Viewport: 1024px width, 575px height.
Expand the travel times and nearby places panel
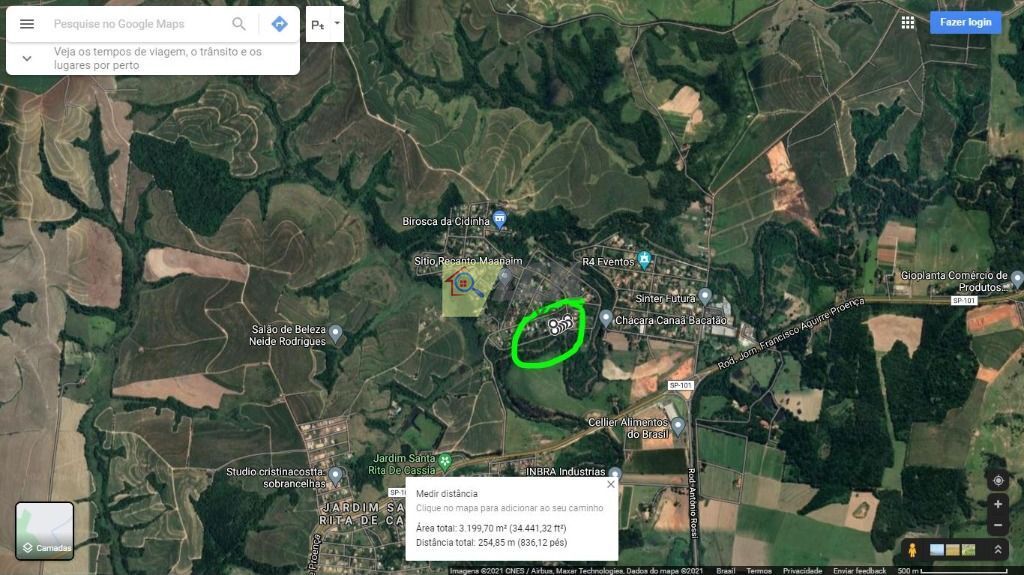(x=27, y=58)
